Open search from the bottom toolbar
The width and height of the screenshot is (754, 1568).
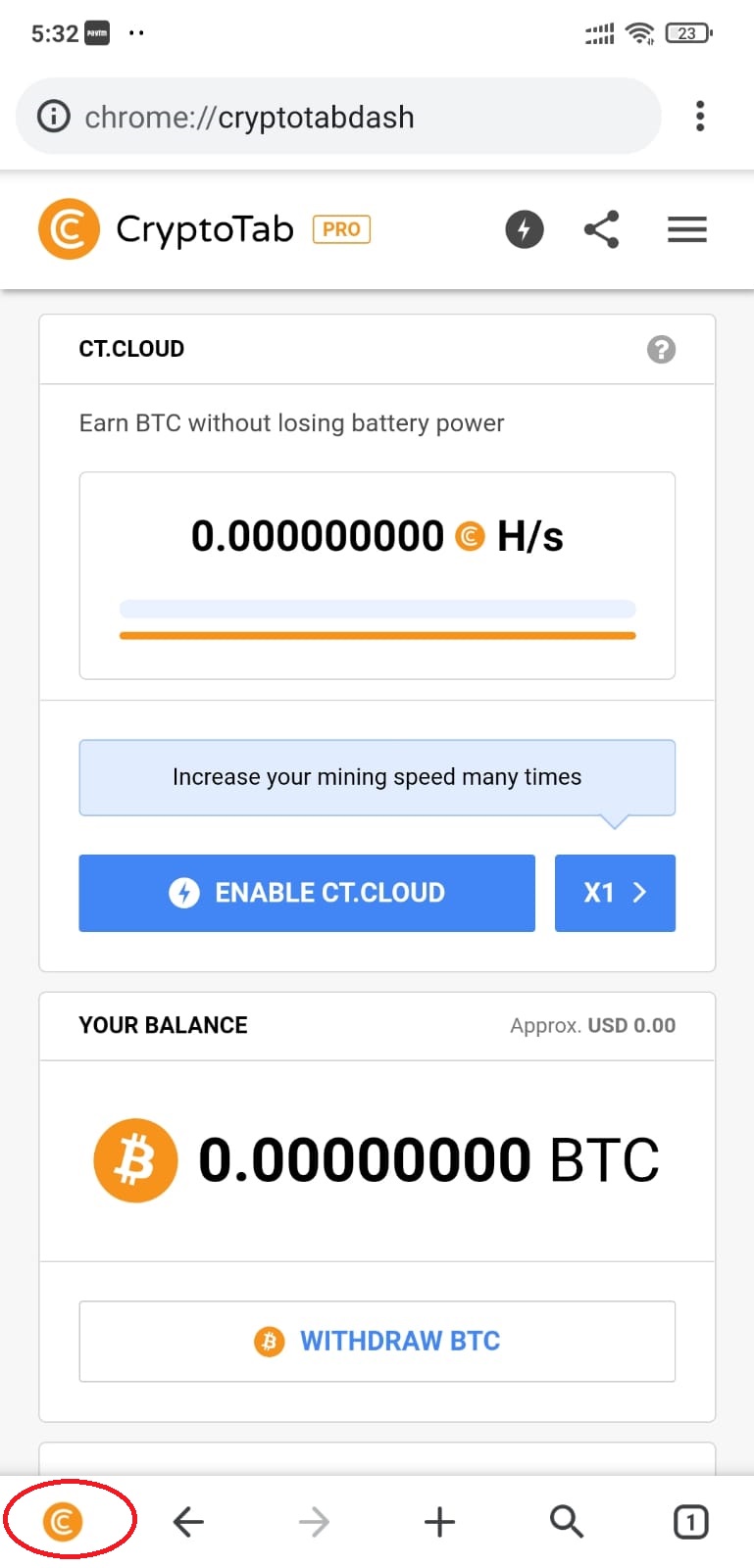566,1522
